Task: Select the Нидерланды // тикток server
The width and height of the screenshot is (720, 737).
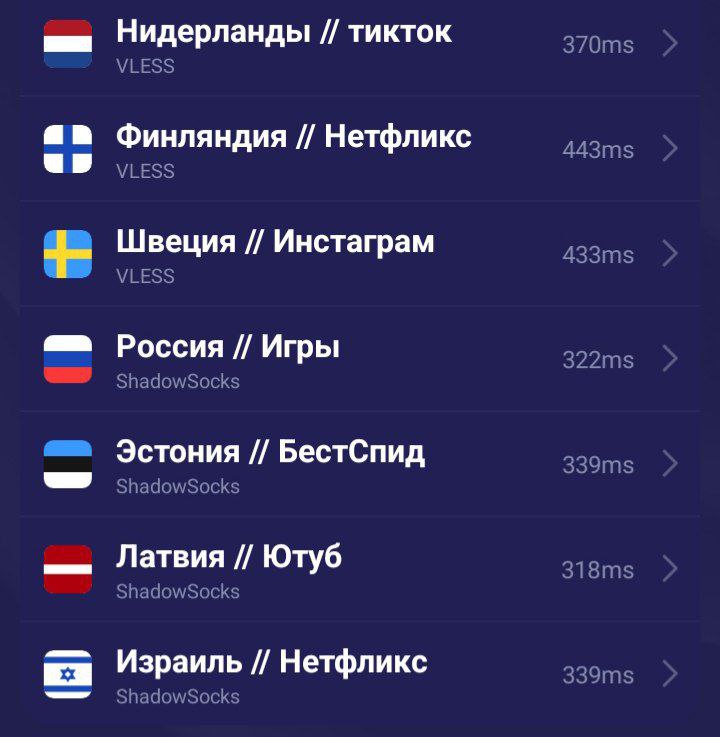Action: click(x=284, y=44)
